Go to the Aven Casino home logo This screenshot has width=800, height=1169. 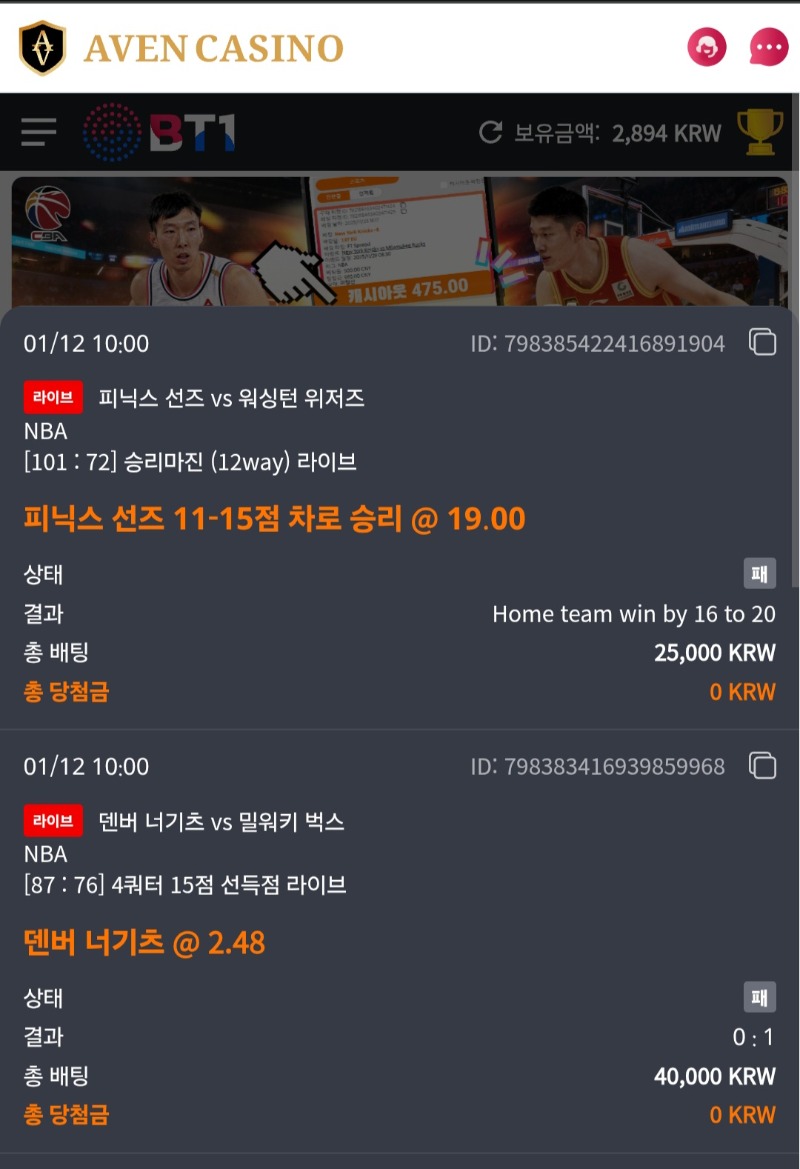181,47
